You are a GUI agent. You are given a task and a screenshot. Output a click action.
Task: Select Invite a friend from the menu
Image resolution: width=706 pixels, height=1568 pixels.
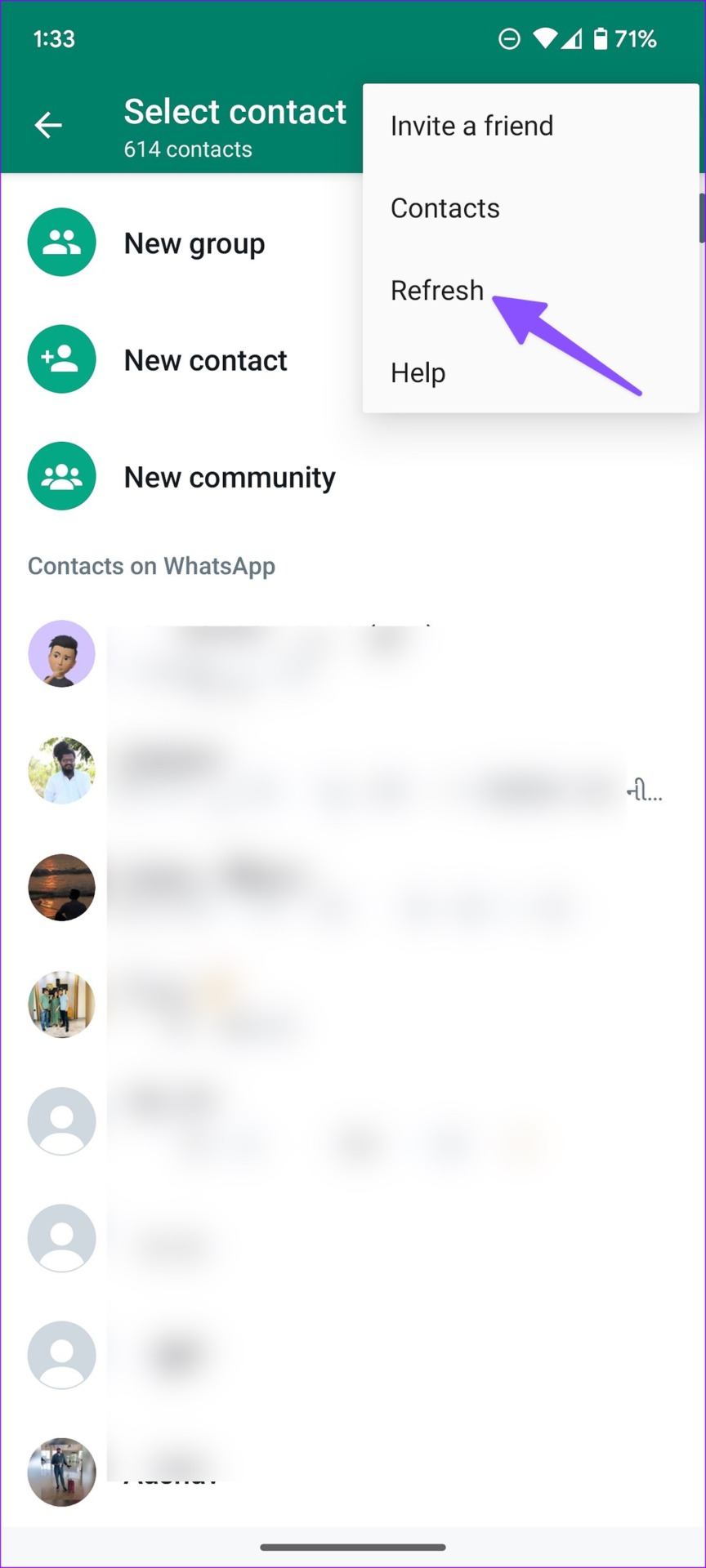pyautogui.click(x=531, y=126)
